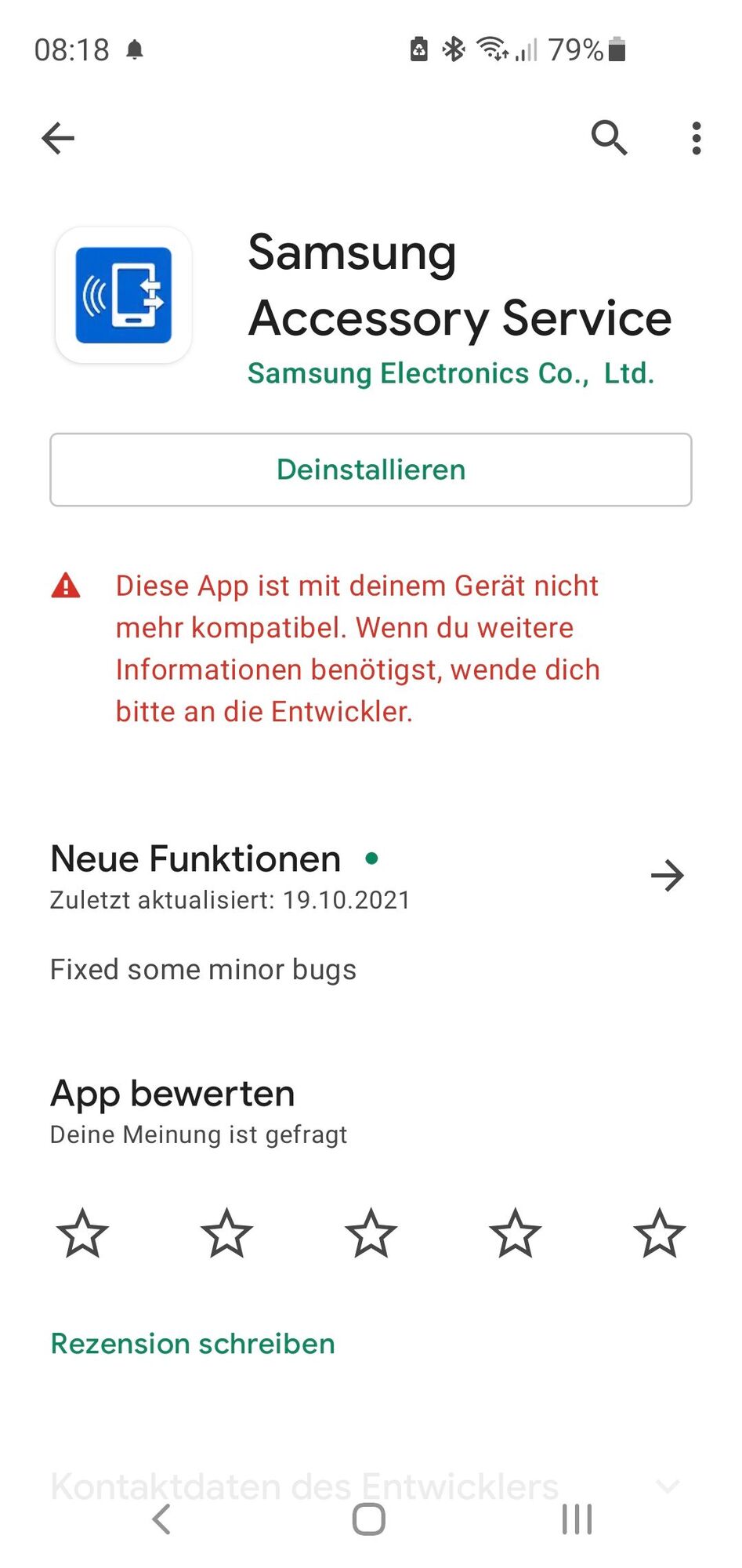
Task: Rate the app four stars
Action: tap(515, 1233)
